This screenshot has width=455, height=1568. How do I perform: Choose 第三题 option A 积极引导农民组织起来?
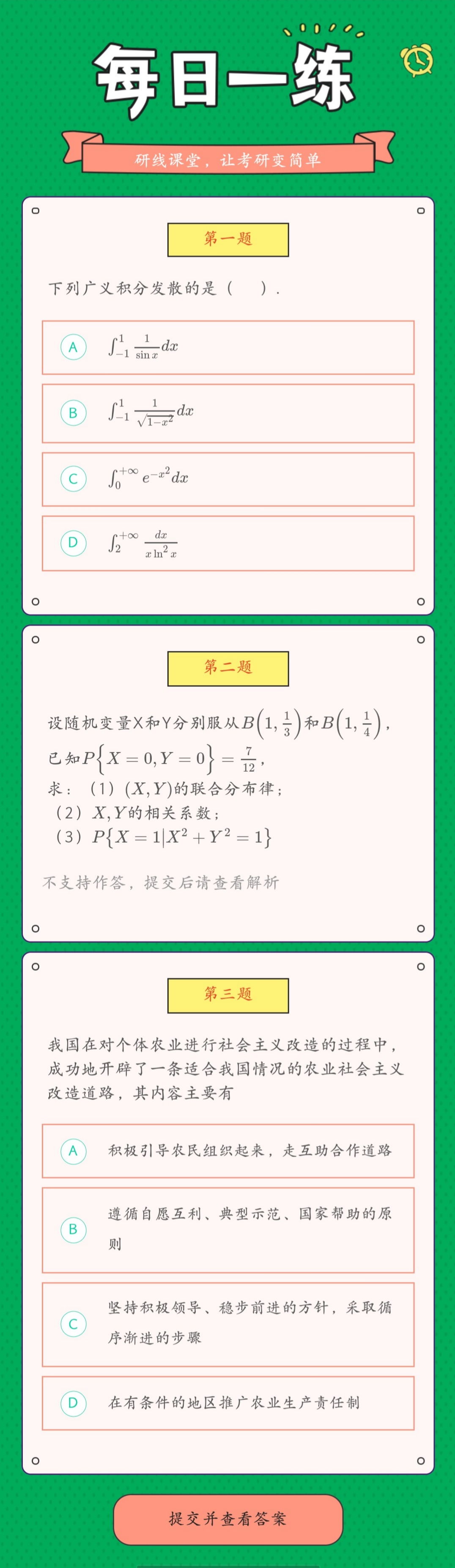point(228,1151)
